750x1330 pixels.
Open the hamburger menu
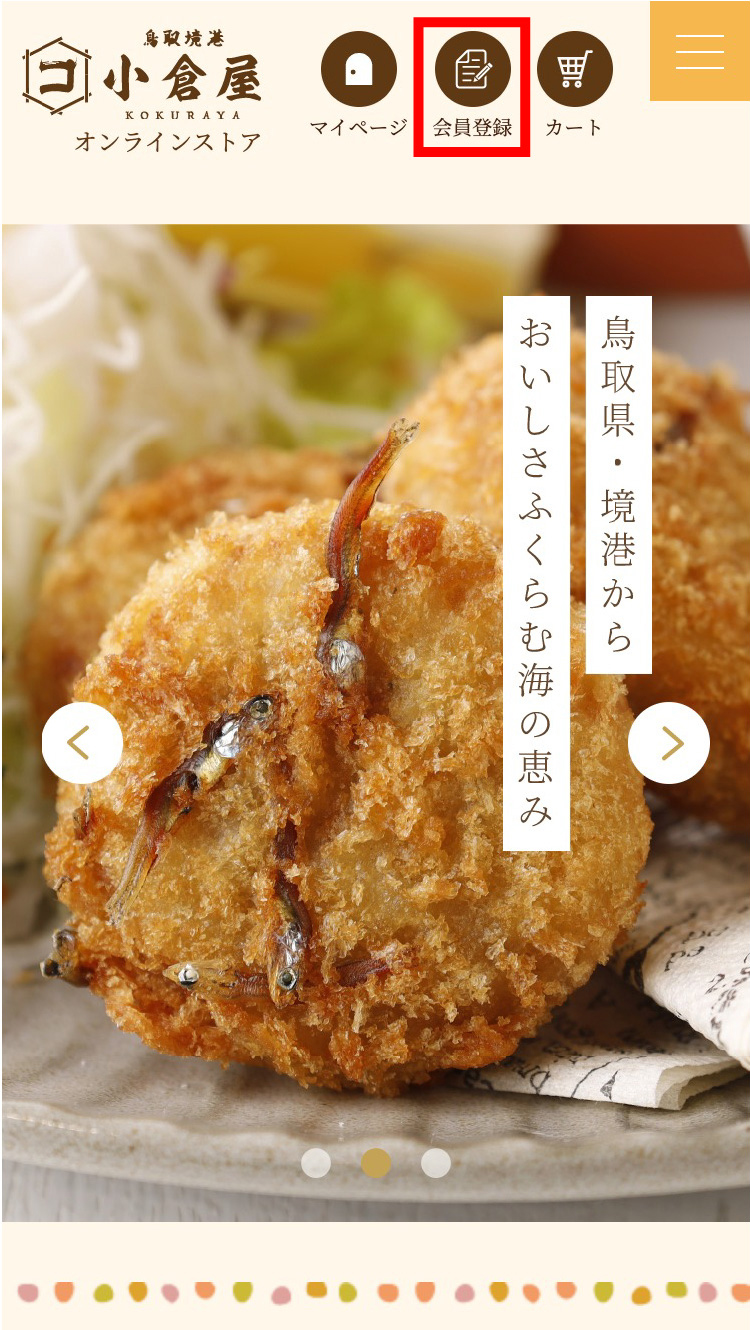click(699, 51)
